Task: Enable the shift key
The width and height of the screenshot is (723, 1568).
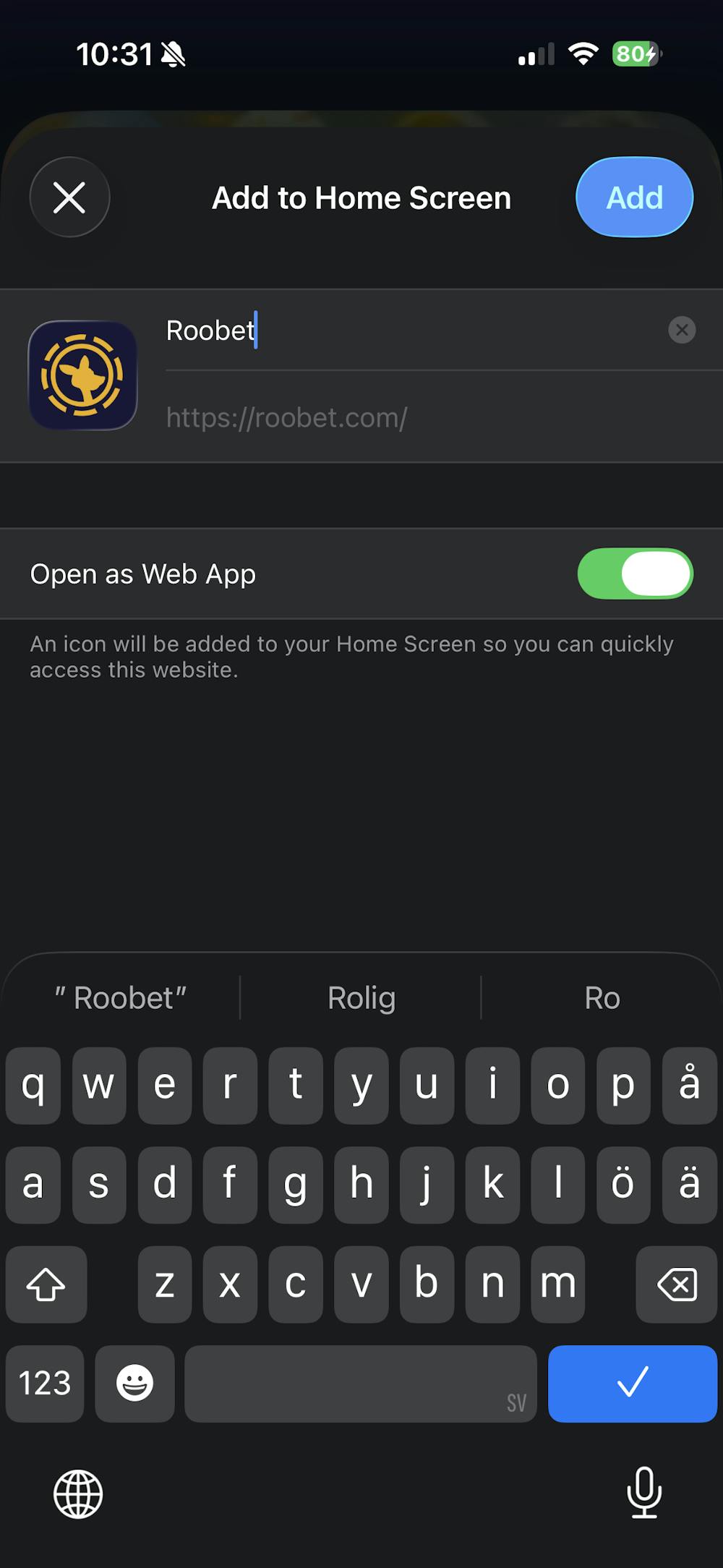Action: (46, 1284)
